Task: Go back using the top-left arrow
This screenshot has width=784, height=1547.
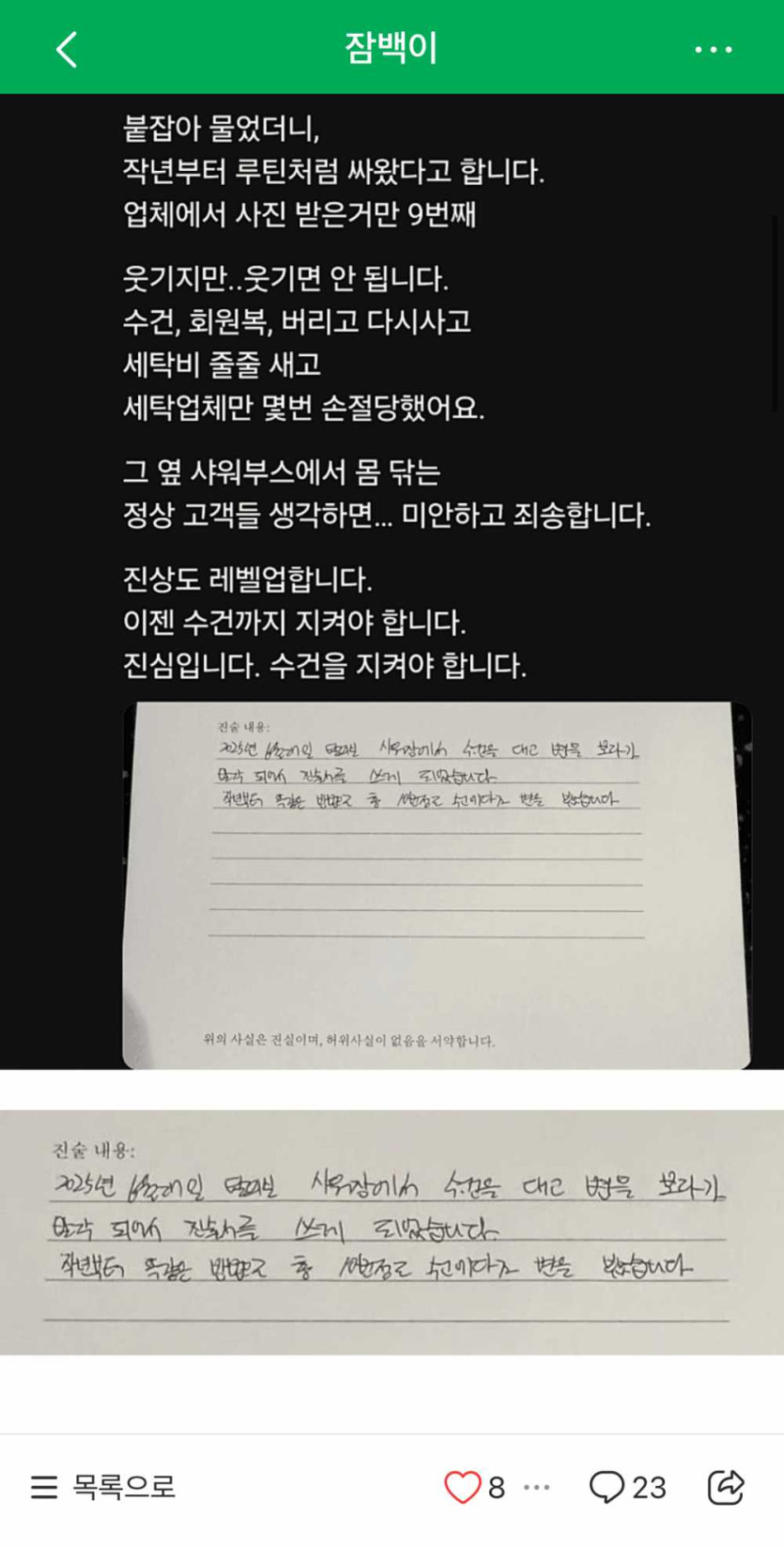Action: click(67, 49)
